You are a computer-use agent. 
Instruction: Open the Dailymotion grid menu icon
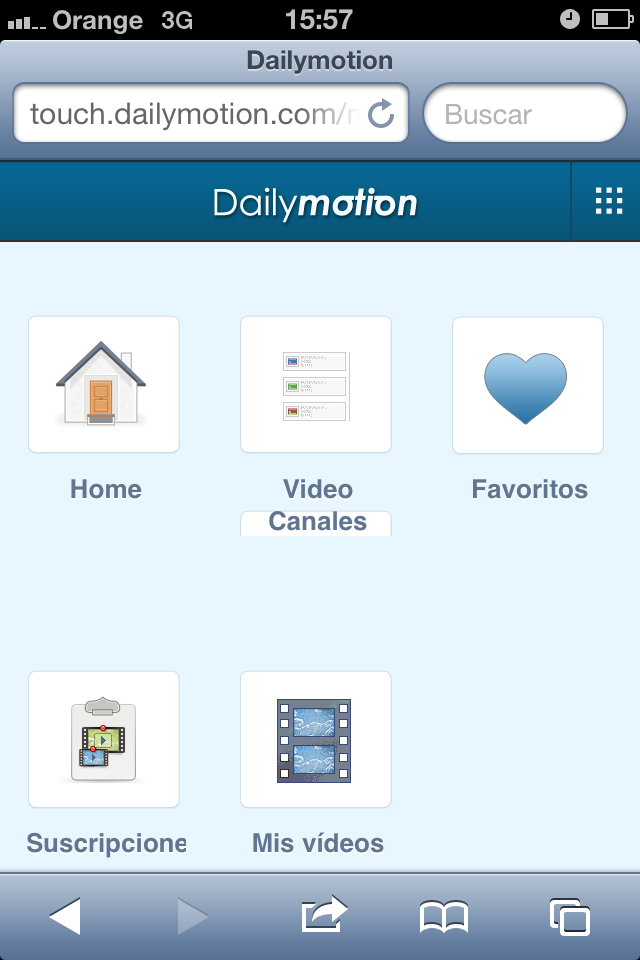[608, 201]
